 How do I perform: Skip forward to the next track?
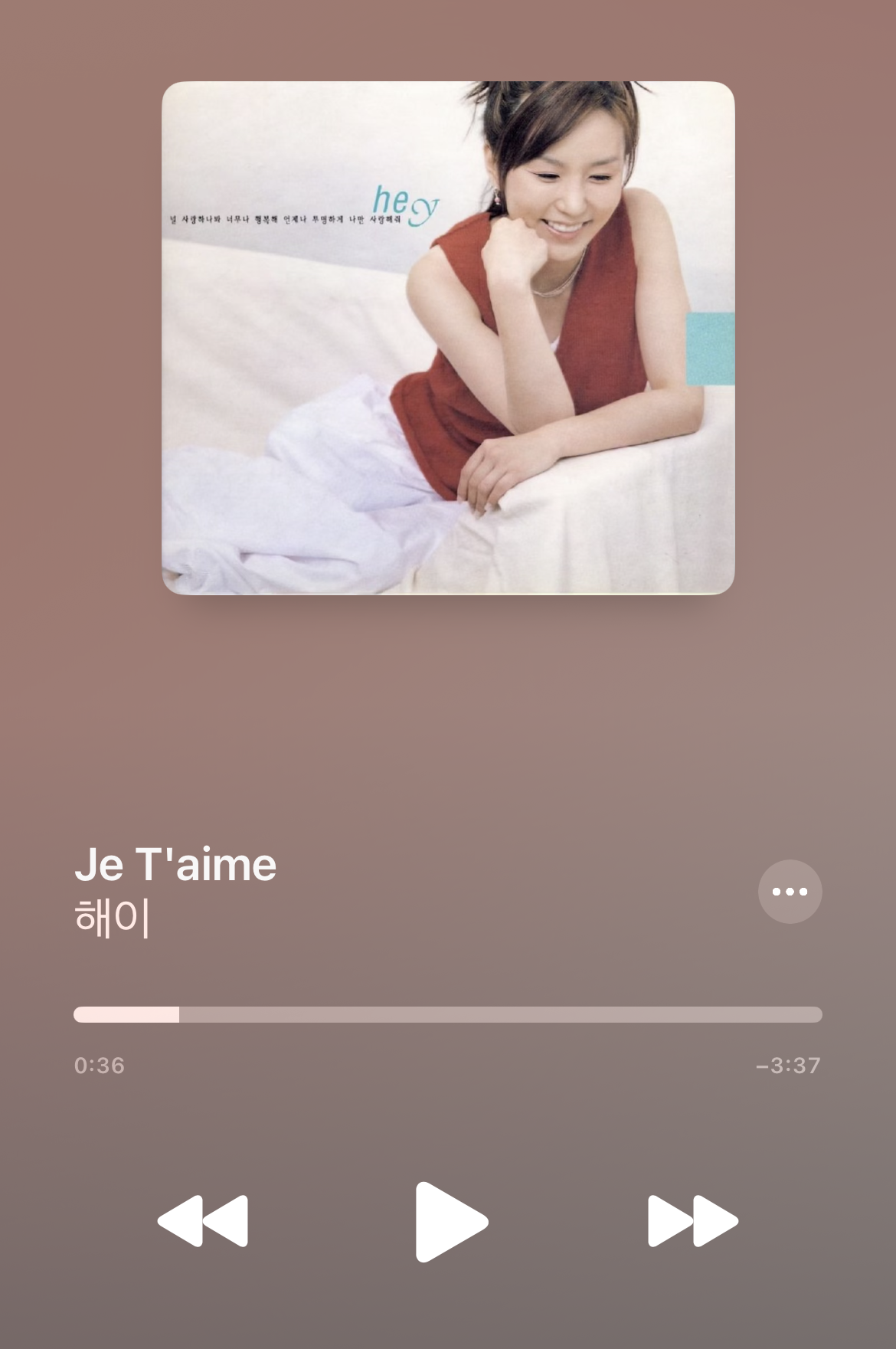[x=693, y=1221]
